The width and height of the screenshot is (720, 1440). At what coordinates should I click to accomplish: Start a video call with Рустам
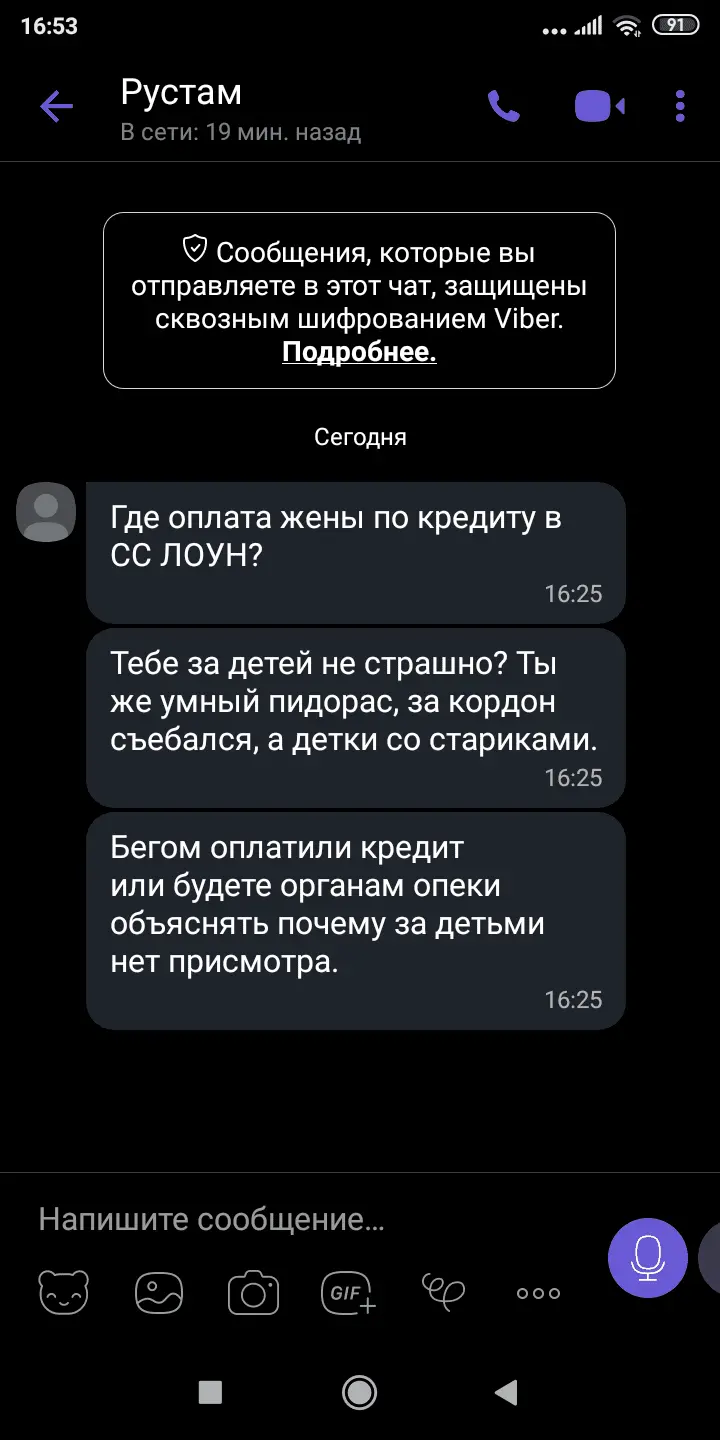(x=599, y=106)
